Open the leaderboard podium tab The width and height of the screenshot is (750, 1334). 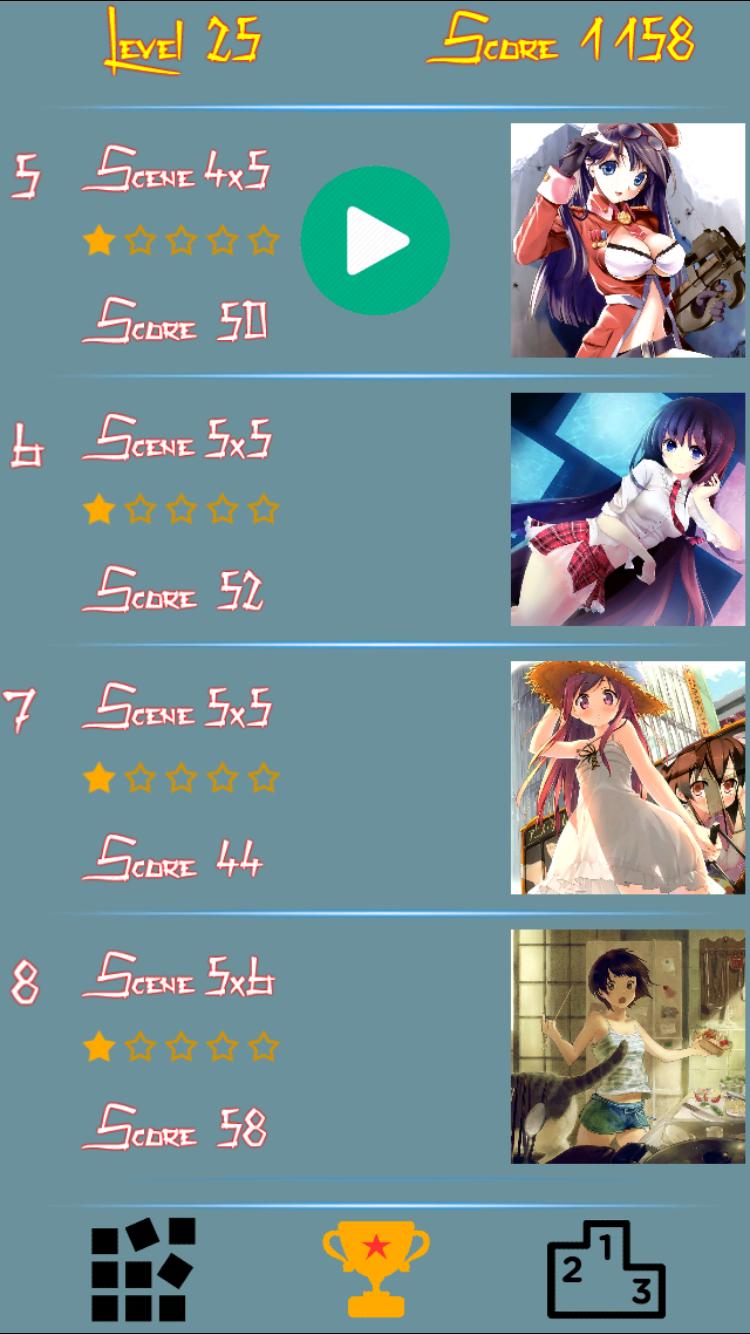pyautogui.click(x=606, y=1268)
